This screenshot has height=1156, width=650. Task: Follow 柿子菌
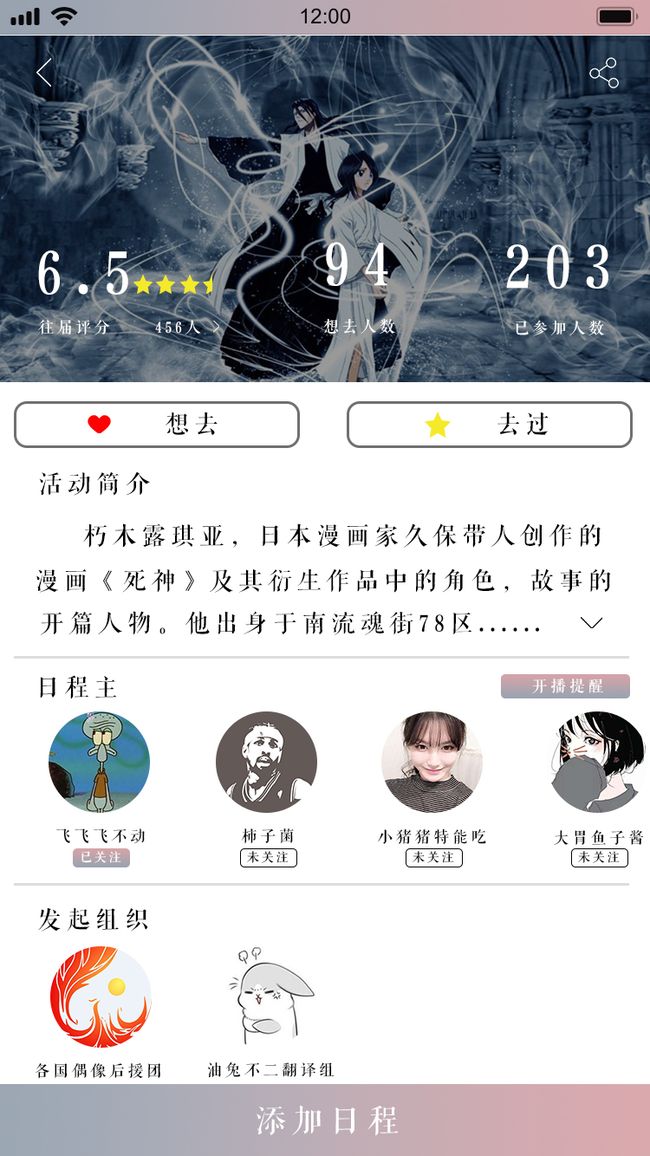pos(268,857)
